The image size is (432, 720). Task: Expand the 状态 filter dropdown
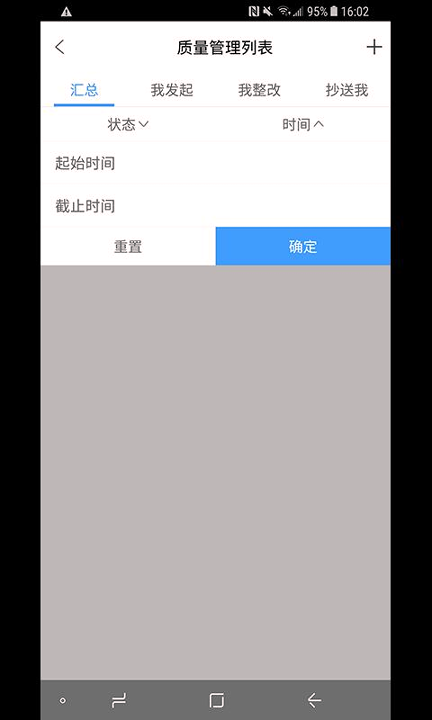[128, 124]
